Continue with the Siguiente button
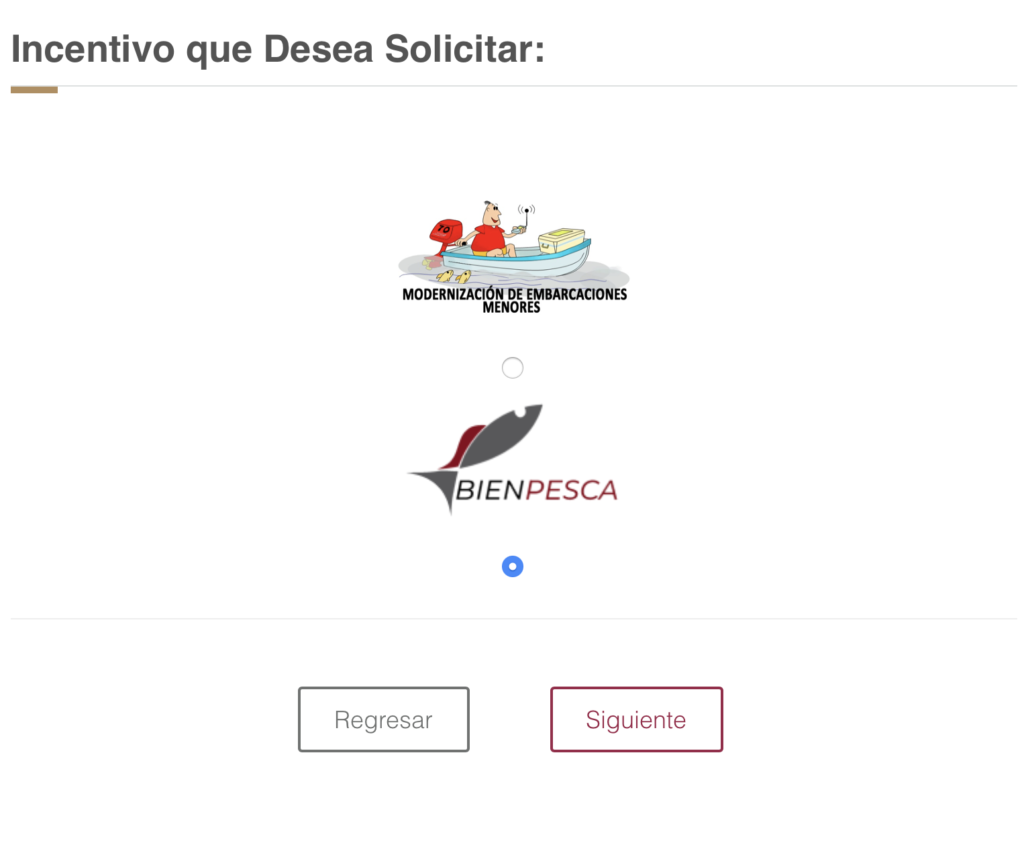1024x851 pixels. click(636, 720)
